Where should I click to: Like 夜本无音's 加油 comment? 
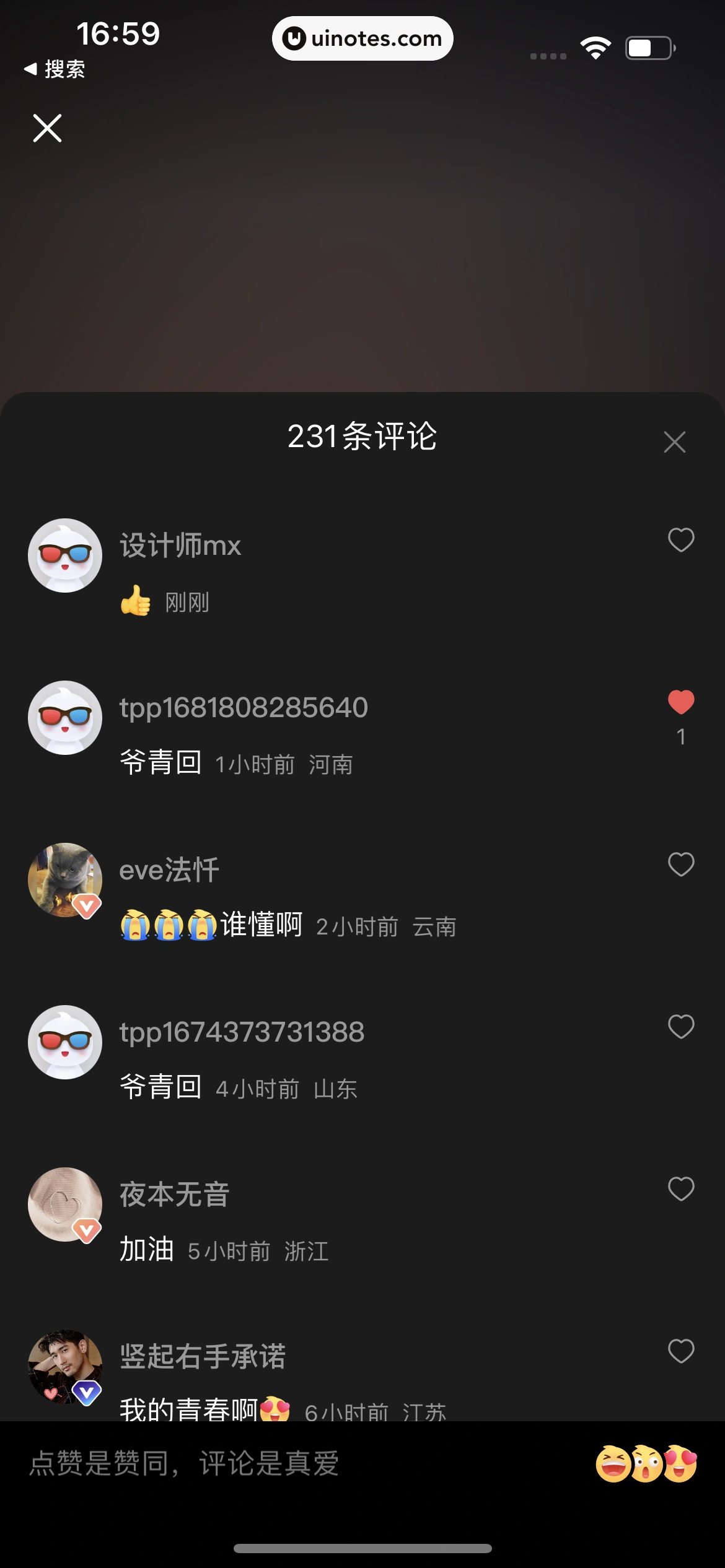click(x=680, y=1189)
